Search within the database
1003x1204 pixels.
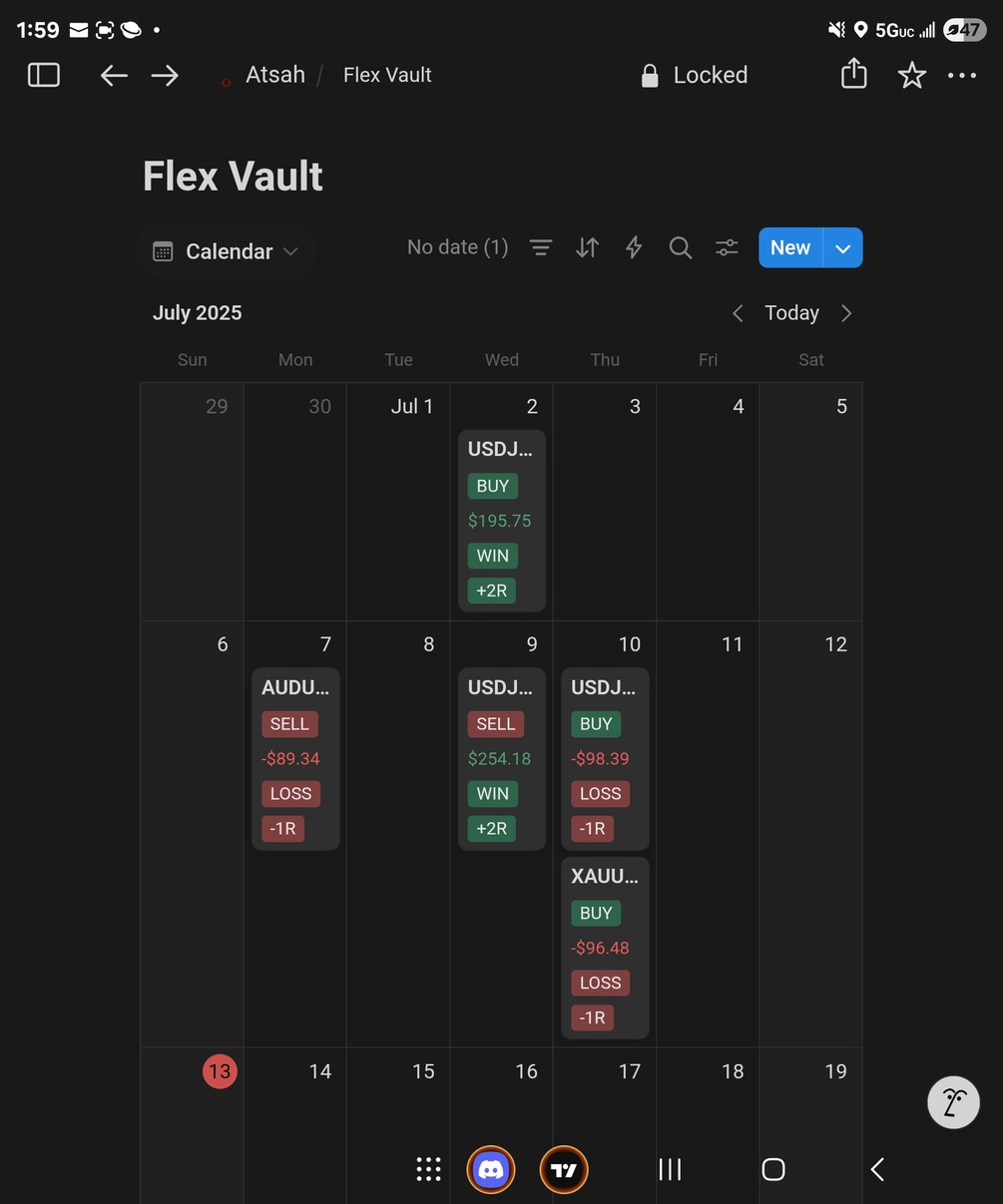point(680,247)
